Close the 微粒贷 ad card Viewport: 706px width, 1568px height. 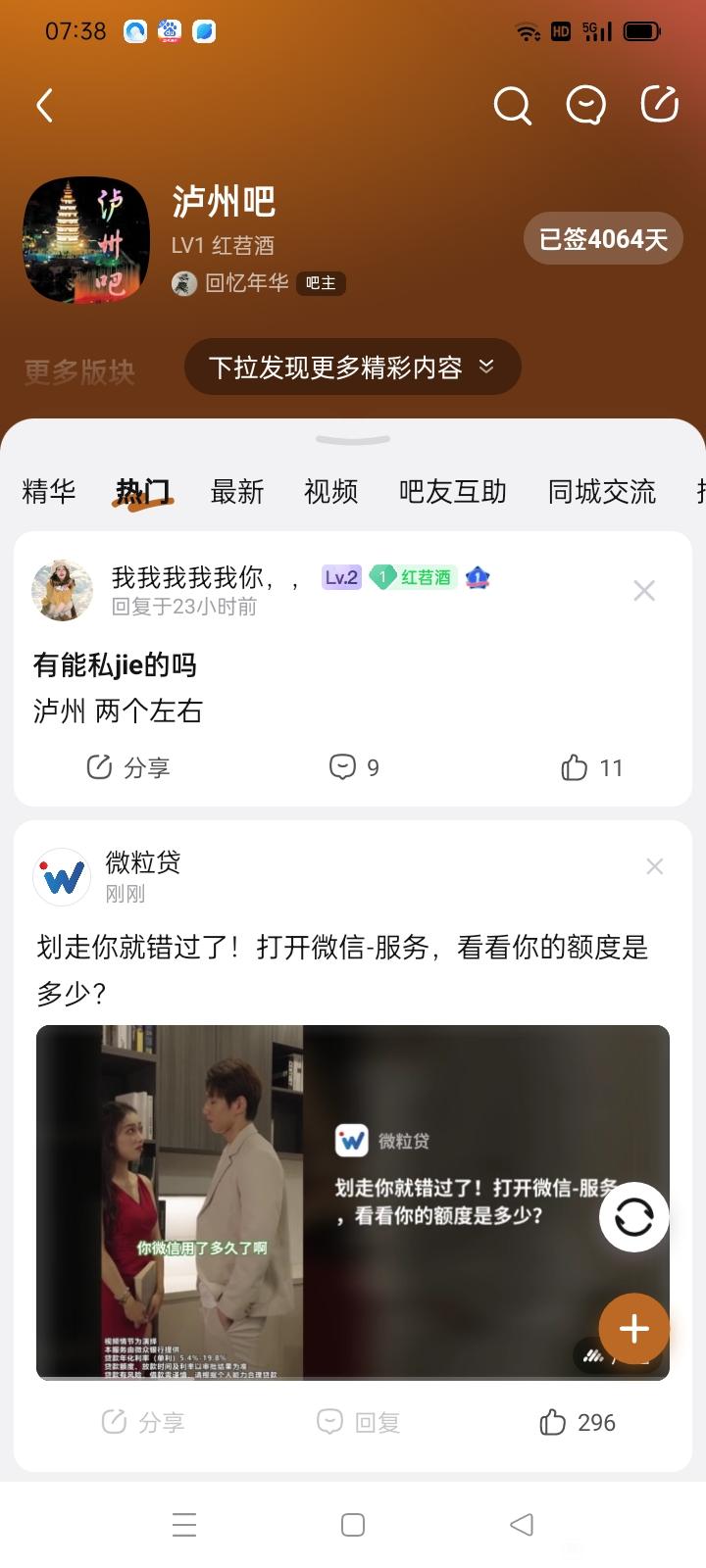(654, 866)
